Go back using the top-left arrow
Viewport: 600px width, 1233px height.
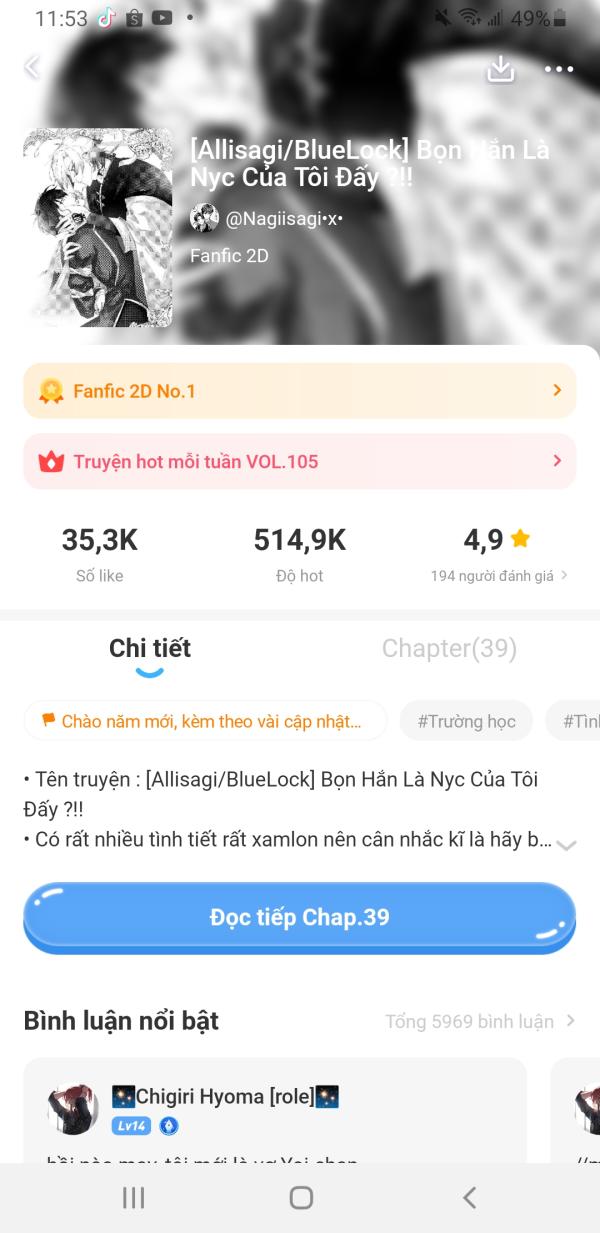click(32, 67)
